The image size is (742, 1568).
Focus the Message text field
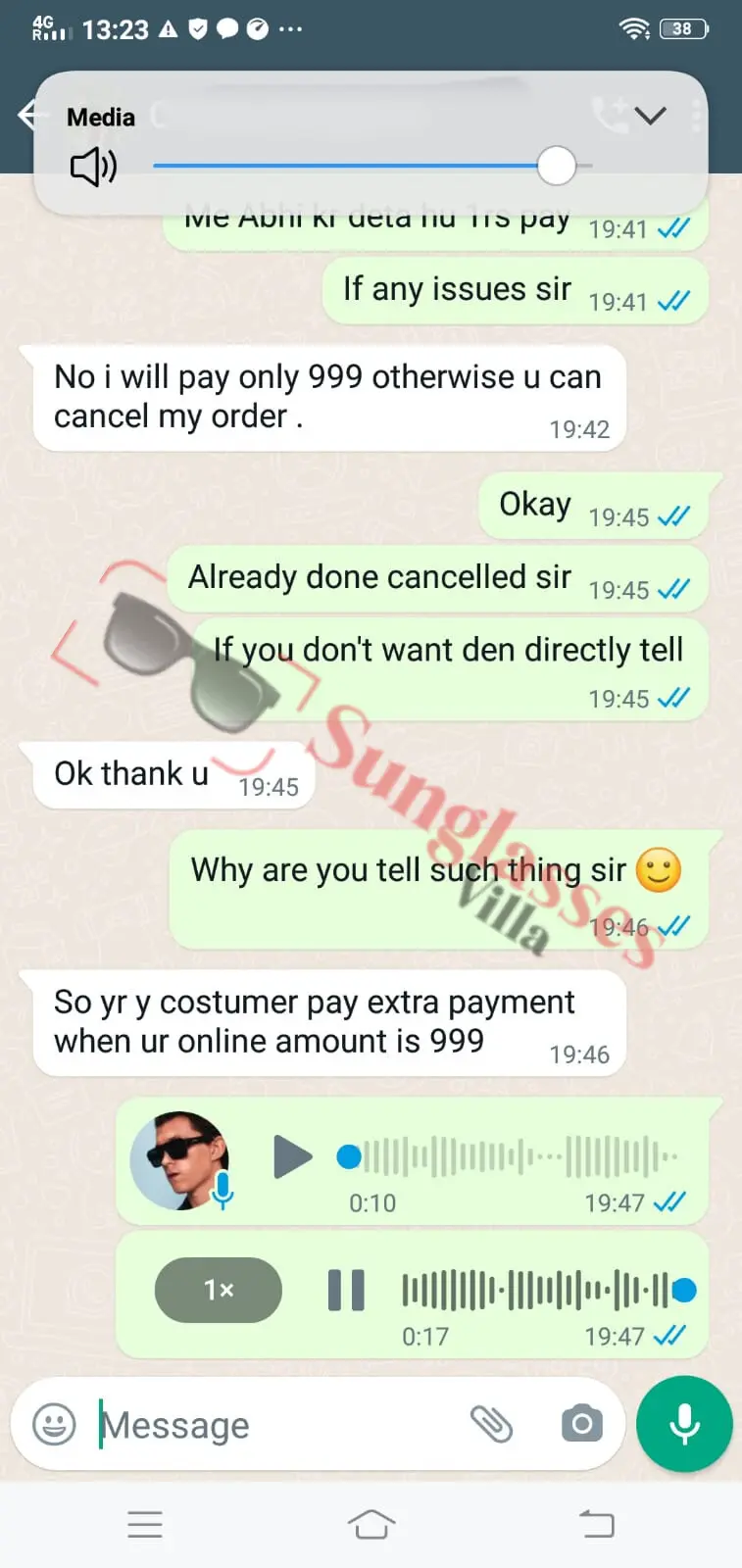coord(274,1425)
